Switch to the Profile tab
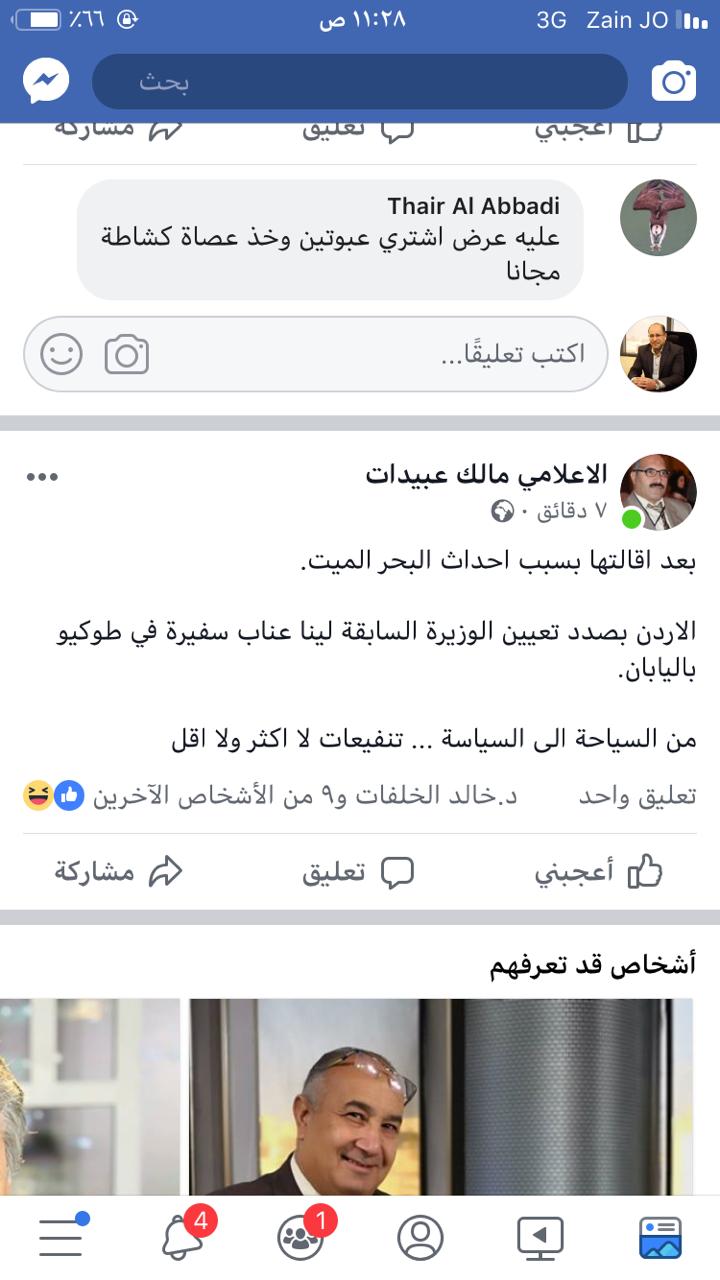Viewport: 720px width, 1280px height. 420,1238
